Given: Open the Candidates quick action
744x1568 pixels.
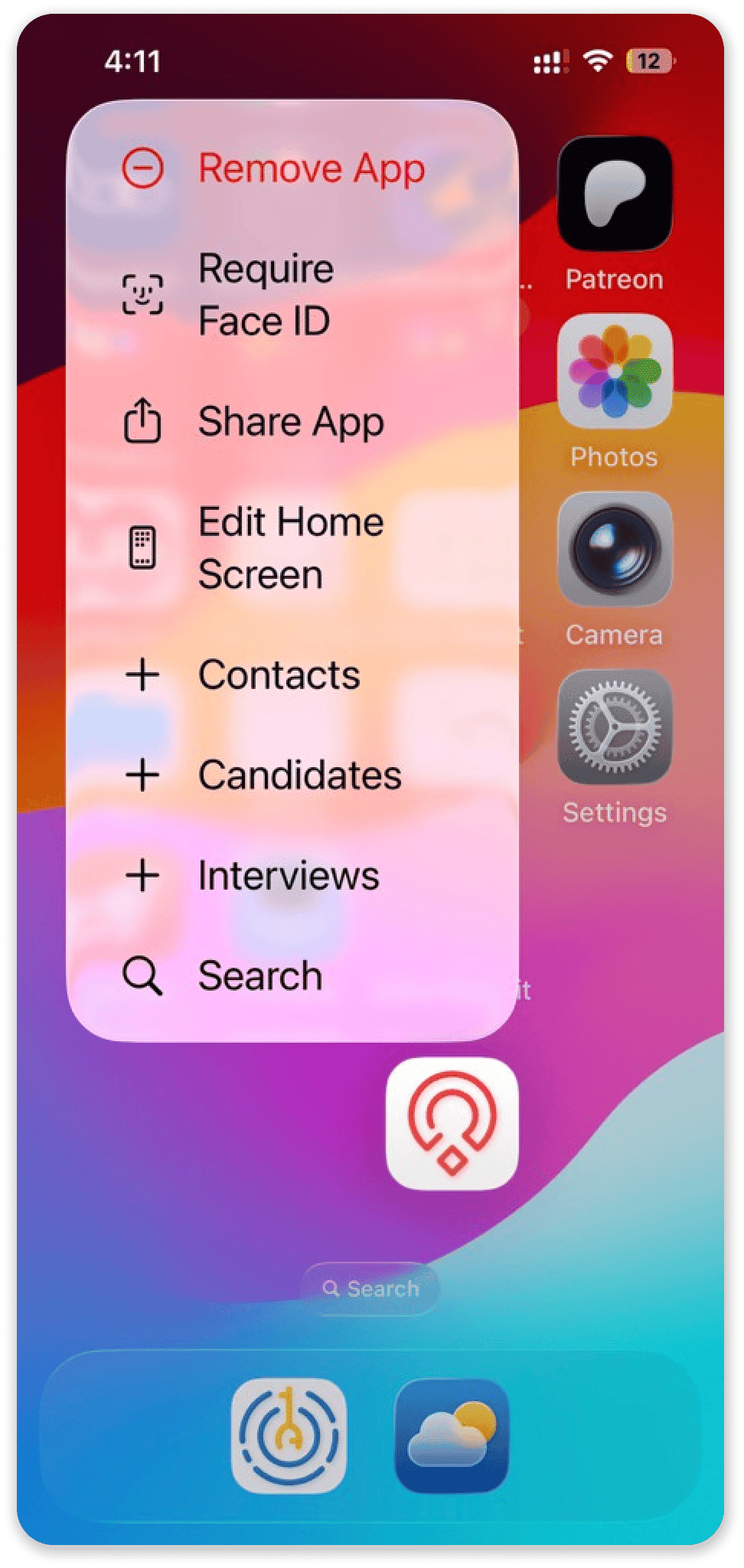Looking at the screenshot, I should [291, 775].
